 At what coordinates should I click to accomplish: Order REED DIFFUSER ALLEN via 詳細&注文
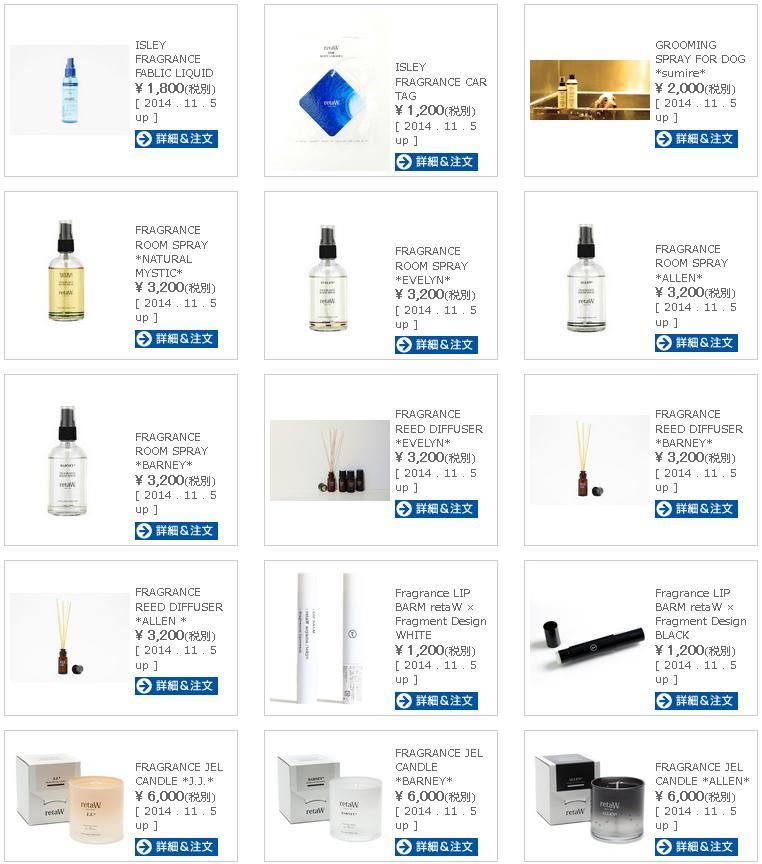[176, 686]
